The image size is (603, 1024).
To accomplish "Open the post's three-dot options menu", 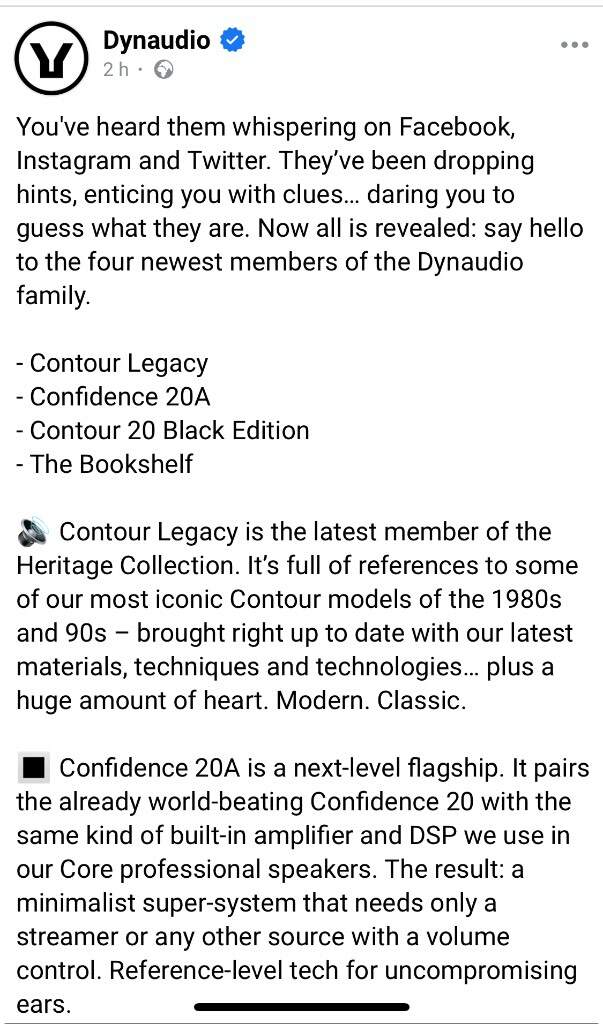I will [x=576, y=45].
